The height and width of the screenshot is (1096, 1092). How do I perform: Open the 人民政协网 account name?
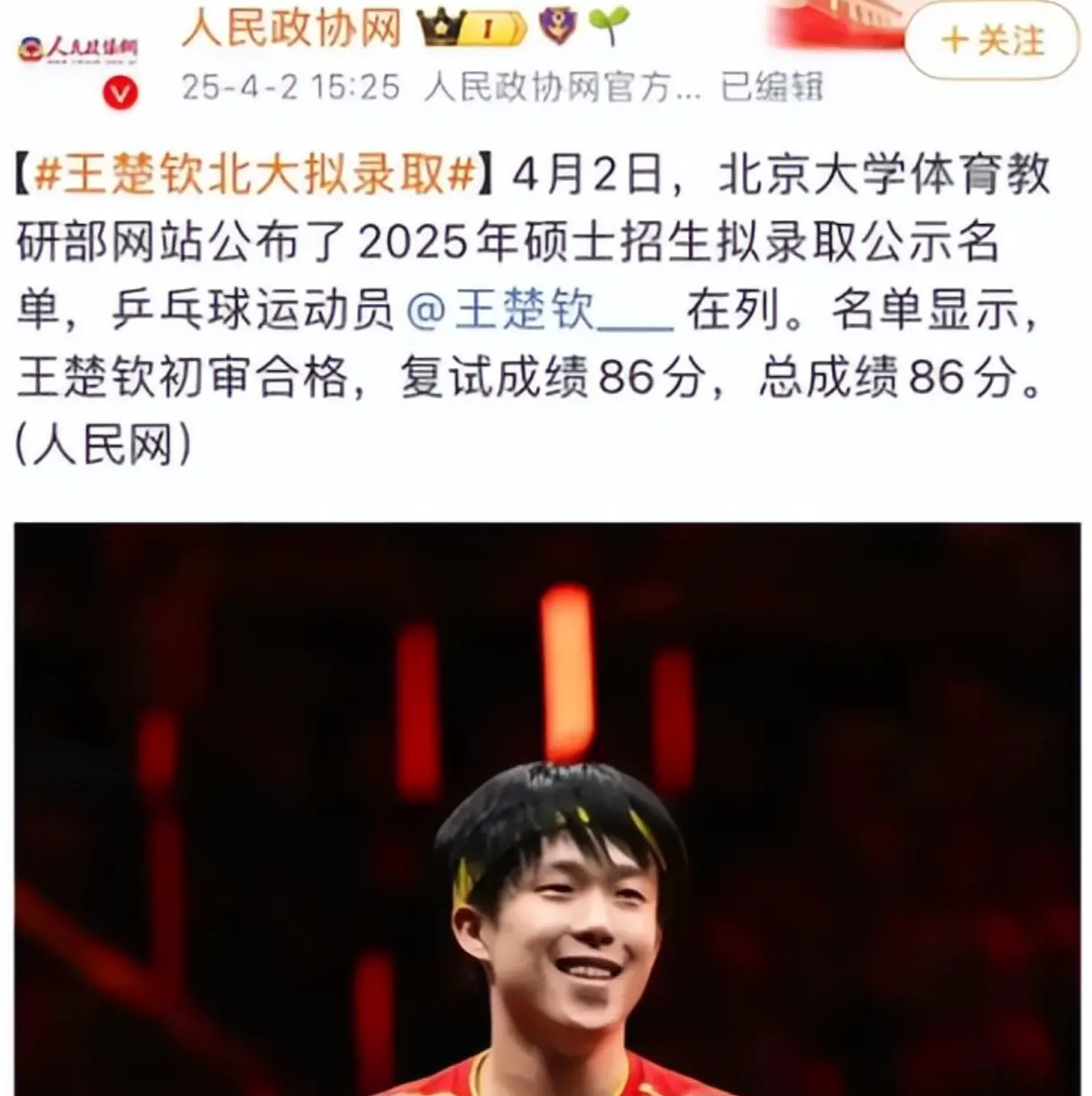(291, 29)
